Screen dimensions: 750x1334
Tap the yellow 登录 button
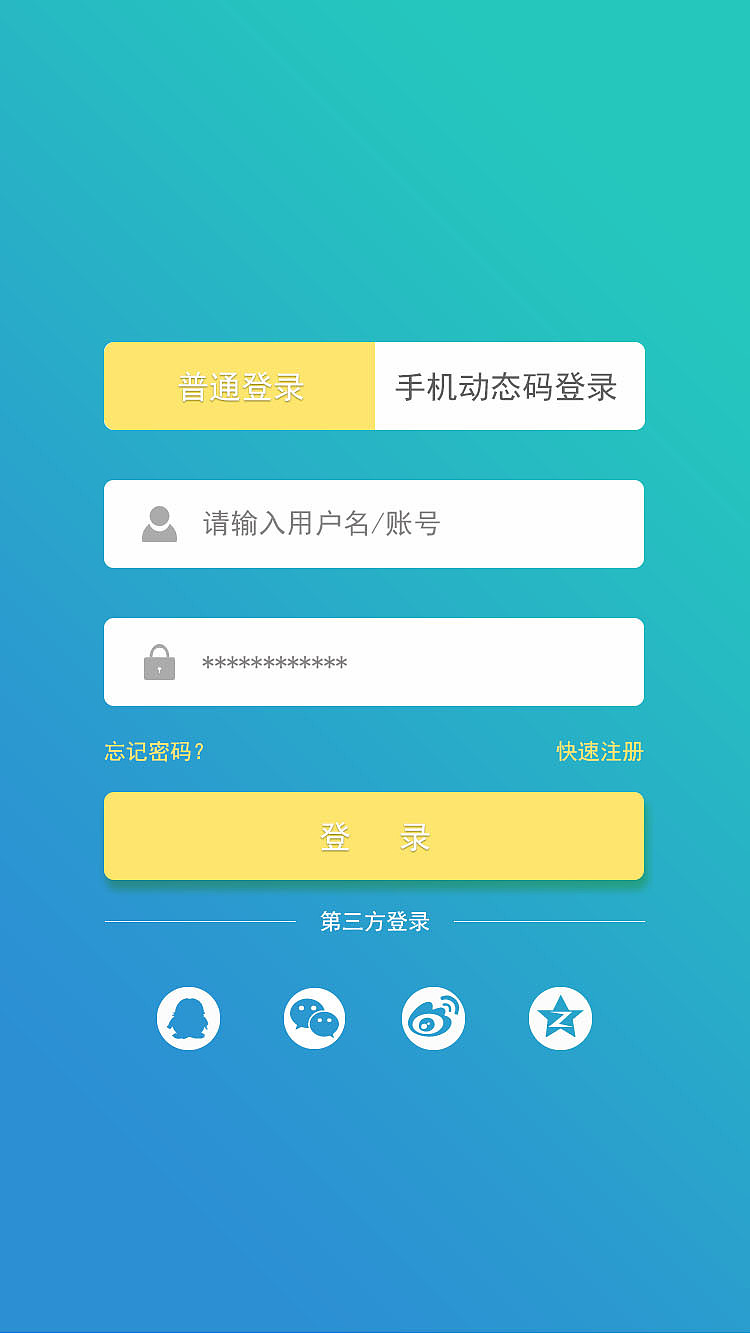(374, 836)
